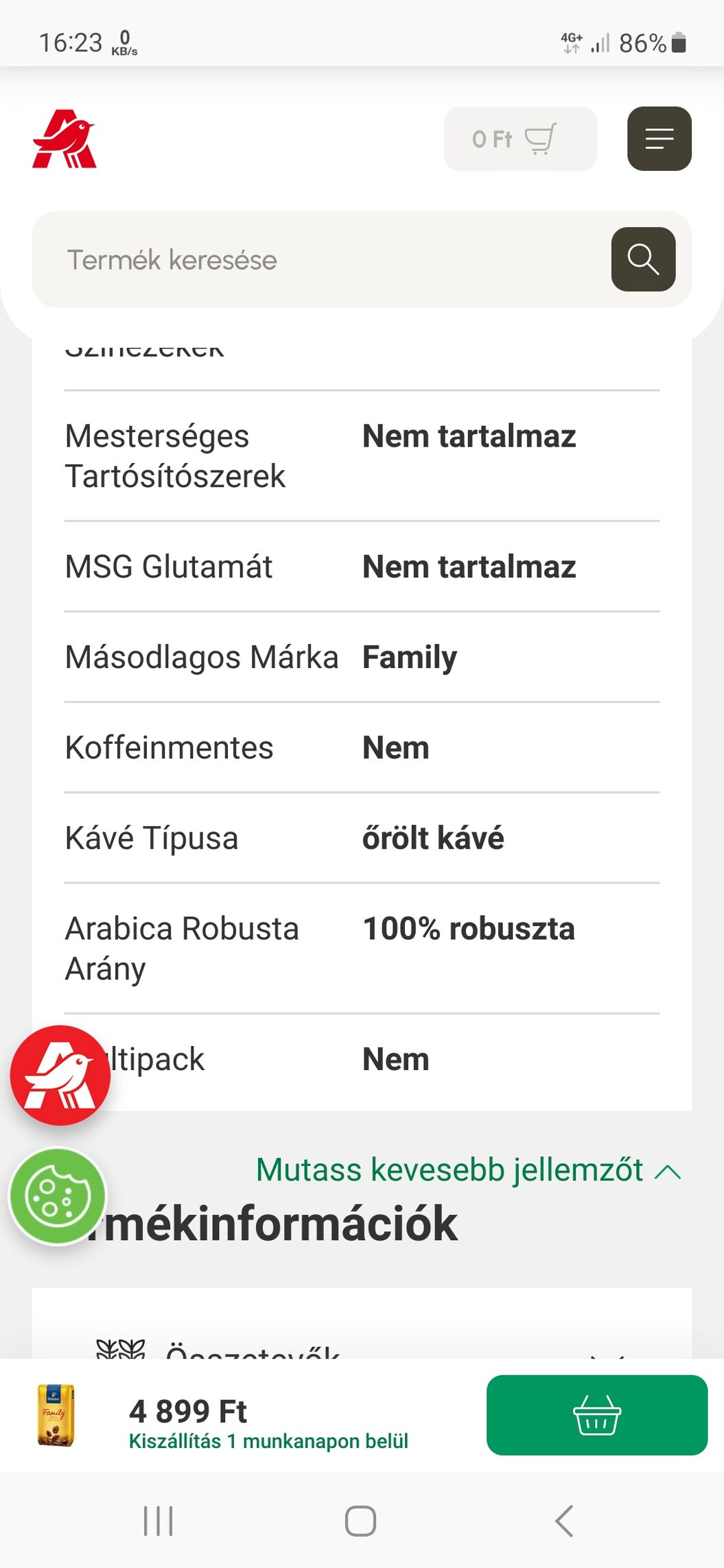Viewport: 724px width, 1568px height.
Task: Tap the search magnifier button
Action: 643,259
